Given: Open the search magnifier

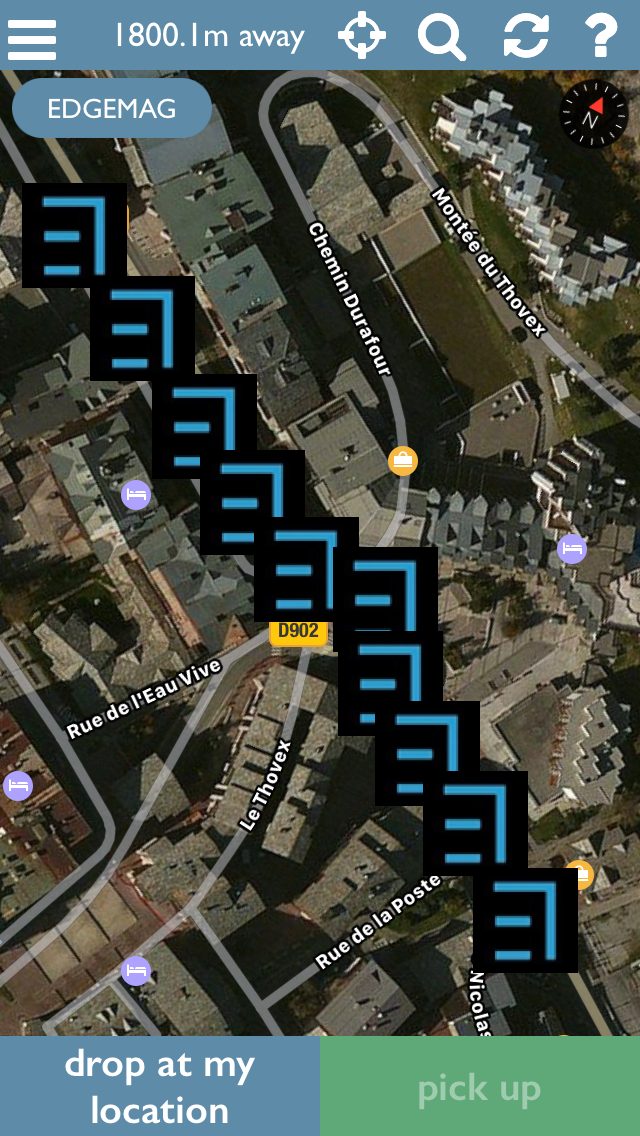Looking at the screenshot, I should pos(441,36).
